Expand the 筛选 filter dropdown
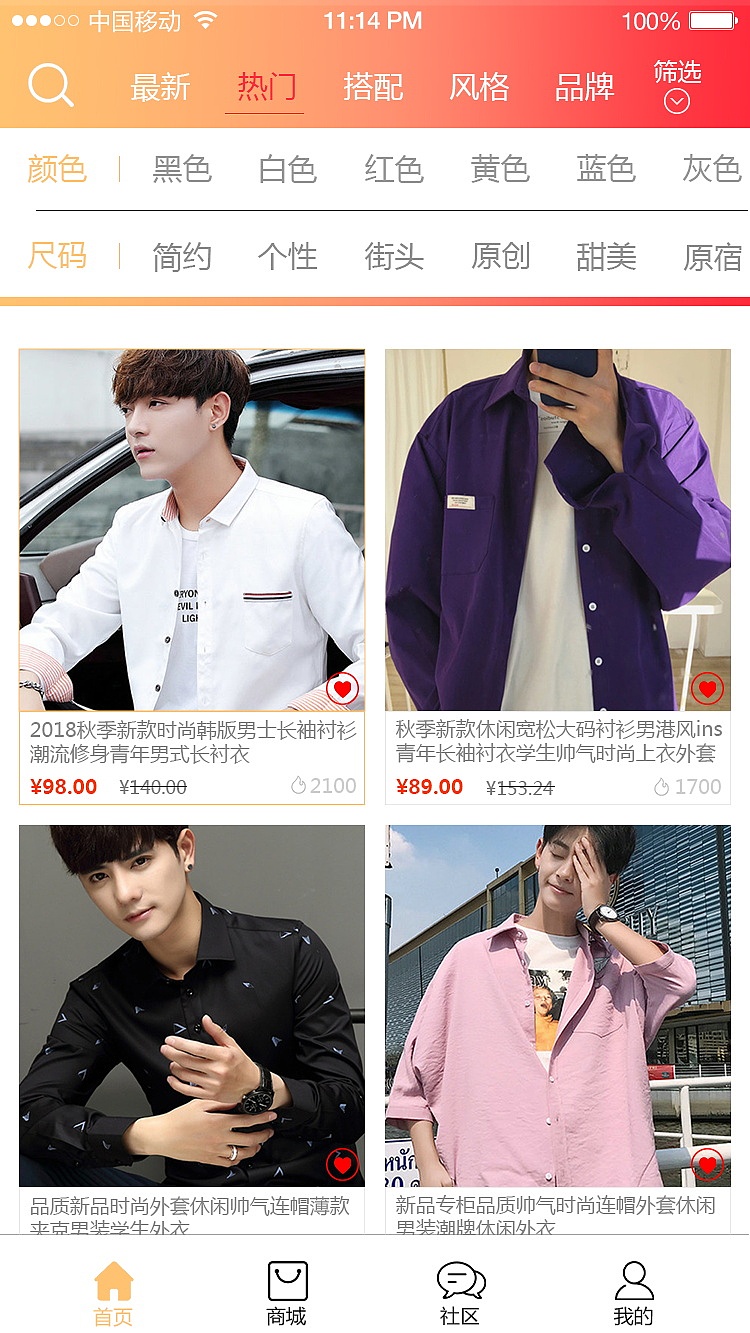Screen dimensions: 750x1333 coord(677,86)
